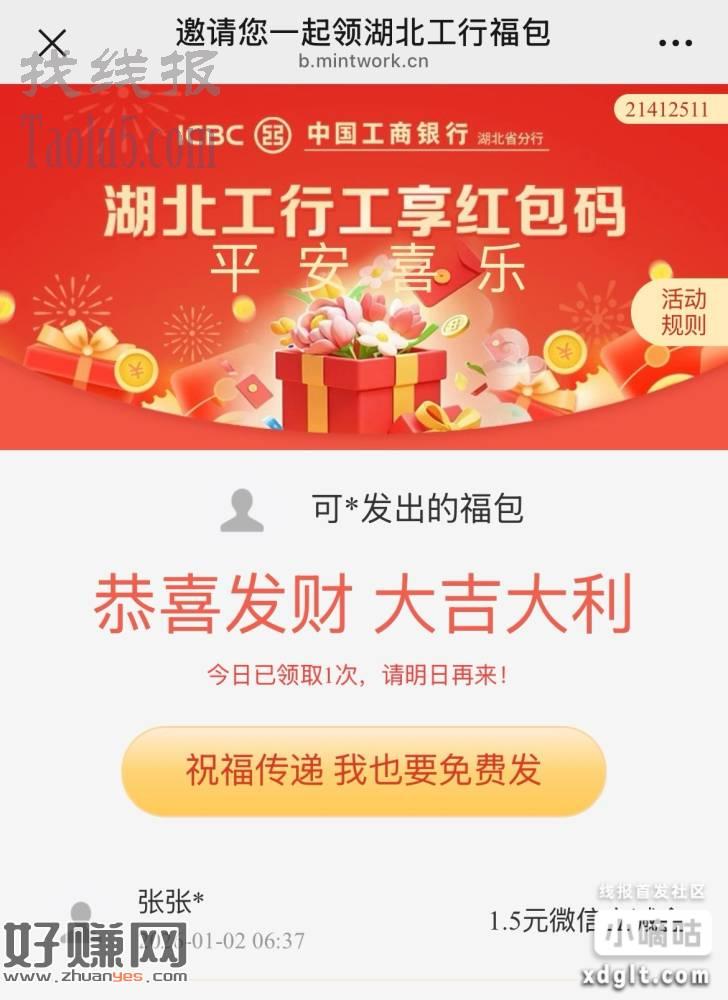728x1000 pixels.
Task: Open the 活动规则 activity rules
Action: (684, 311)
